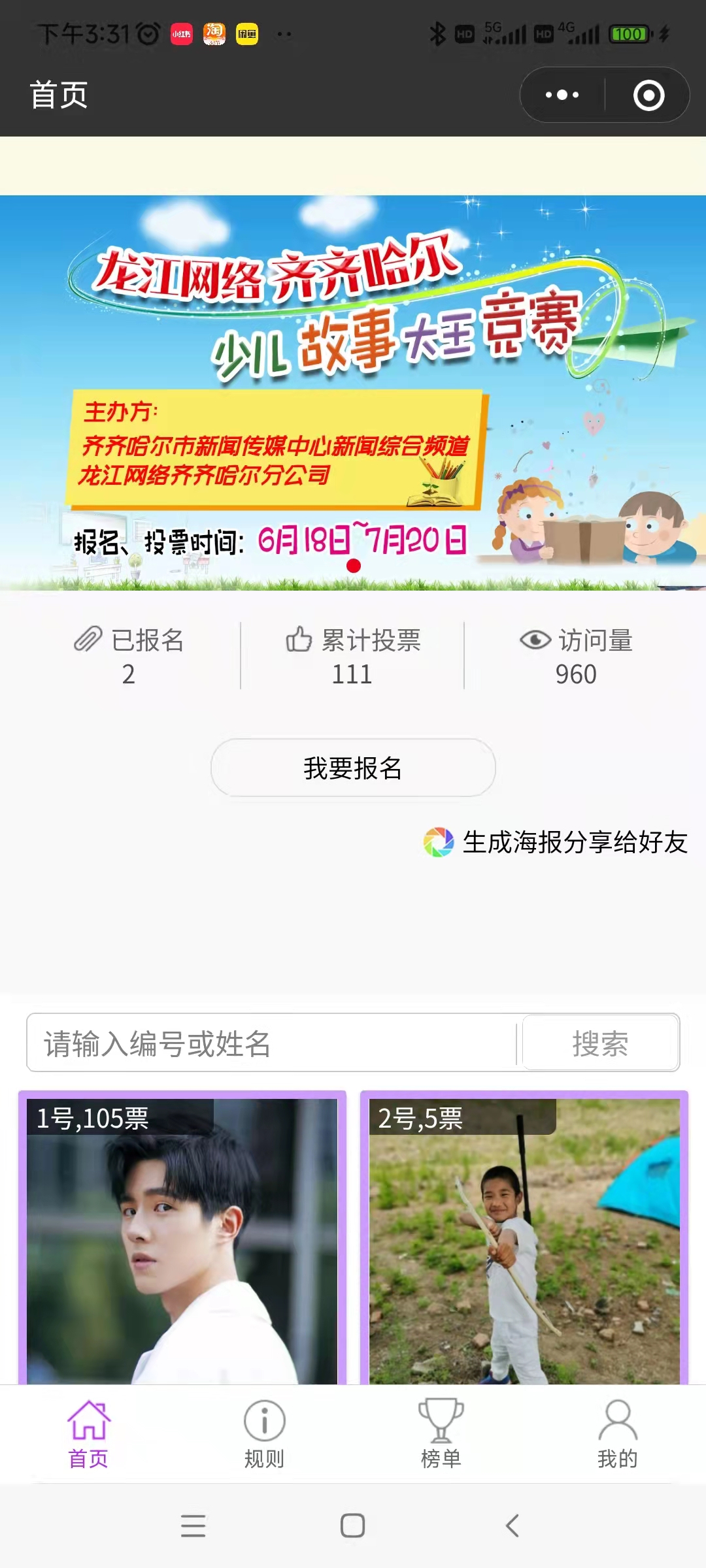Image resolution: width=706 pixels, height=1568 pixels.
Task: Tap the 我要报名 sign-up button
Action: click(353, 768)
